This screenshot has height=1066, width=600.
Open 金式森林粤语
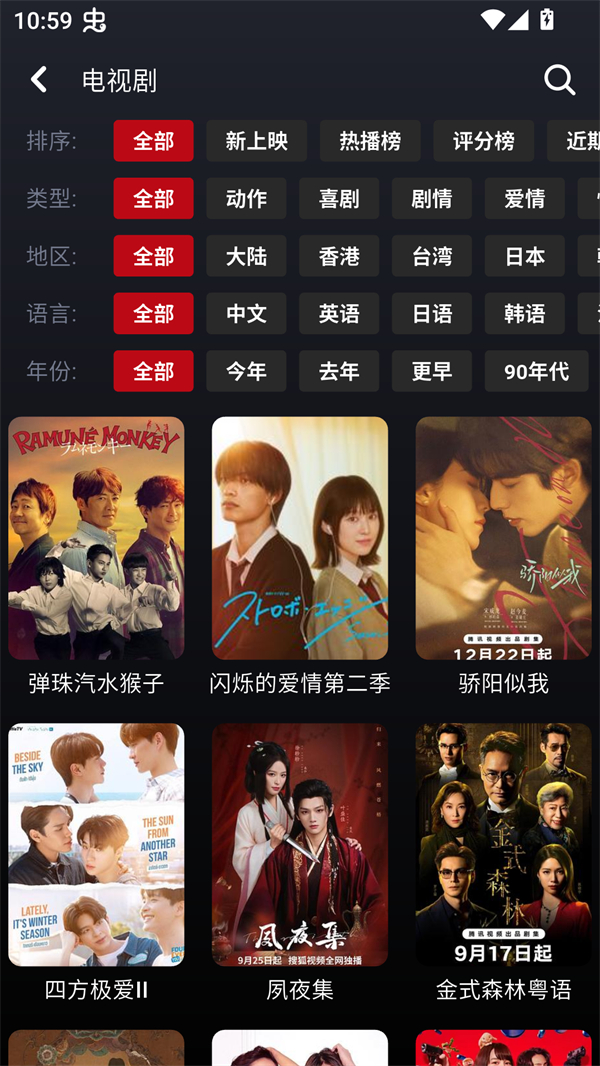pyautogui.click(x=504, y=845)
